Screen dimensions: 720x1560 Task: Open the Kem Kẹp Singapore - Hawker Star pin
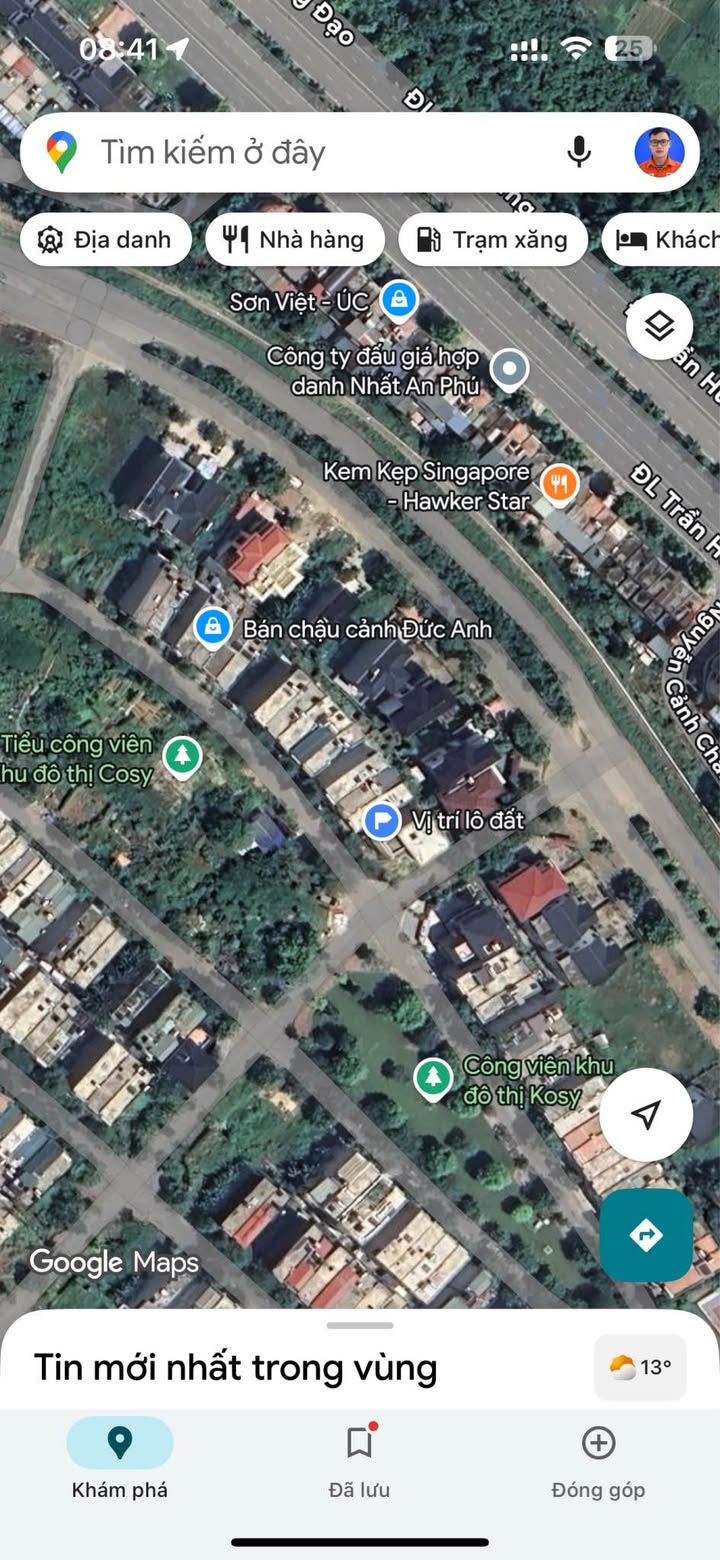tap(560, 485)
